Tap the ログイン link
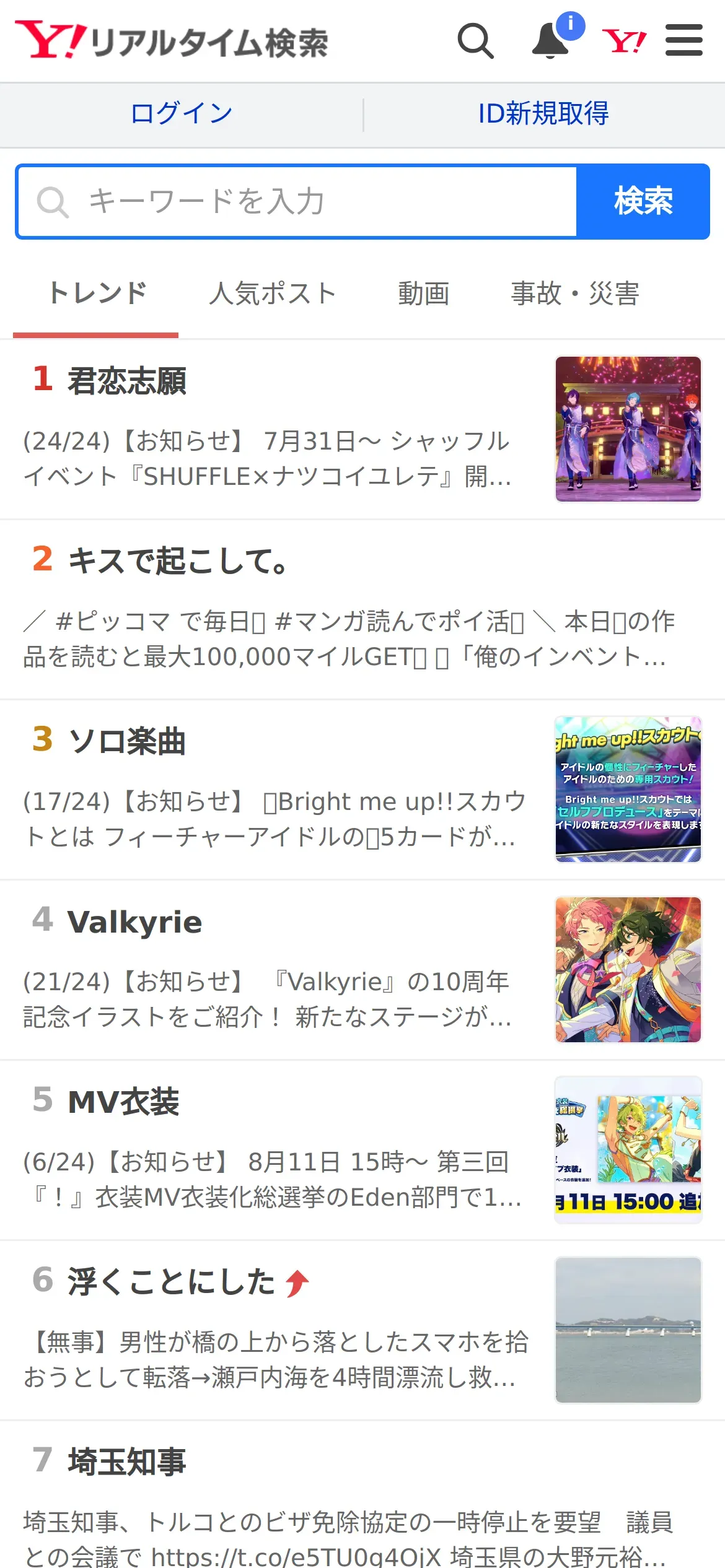Image resolution: width=725 pixels, height=1568 pixels. tap(182, 113)
